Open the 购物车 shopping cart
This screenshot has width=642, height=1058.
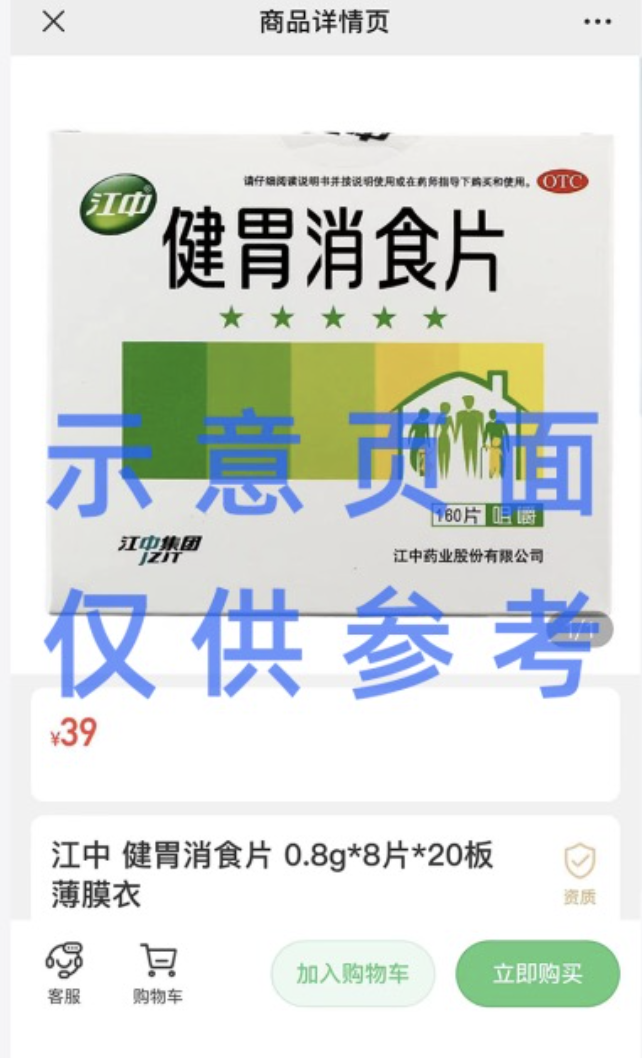pyautogui.click(x=158, y=973)
